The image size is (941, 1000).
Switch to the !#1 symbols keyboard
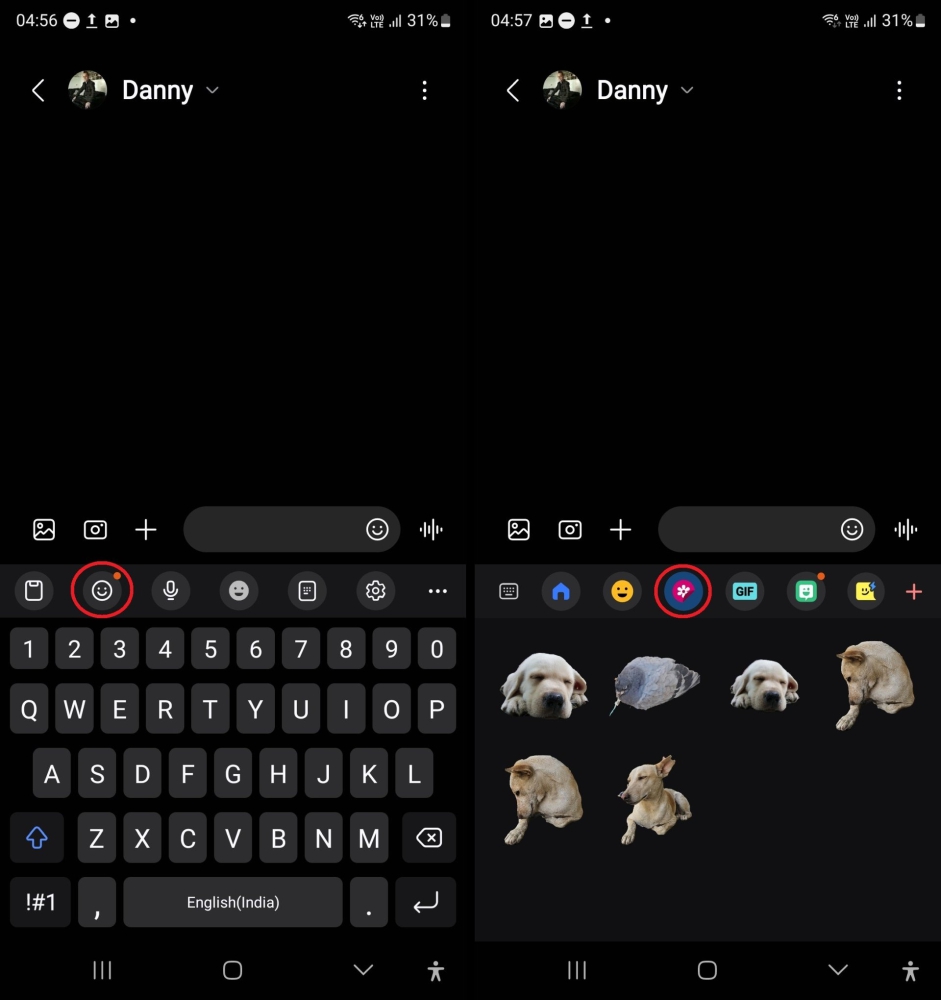tap(40, 902)
